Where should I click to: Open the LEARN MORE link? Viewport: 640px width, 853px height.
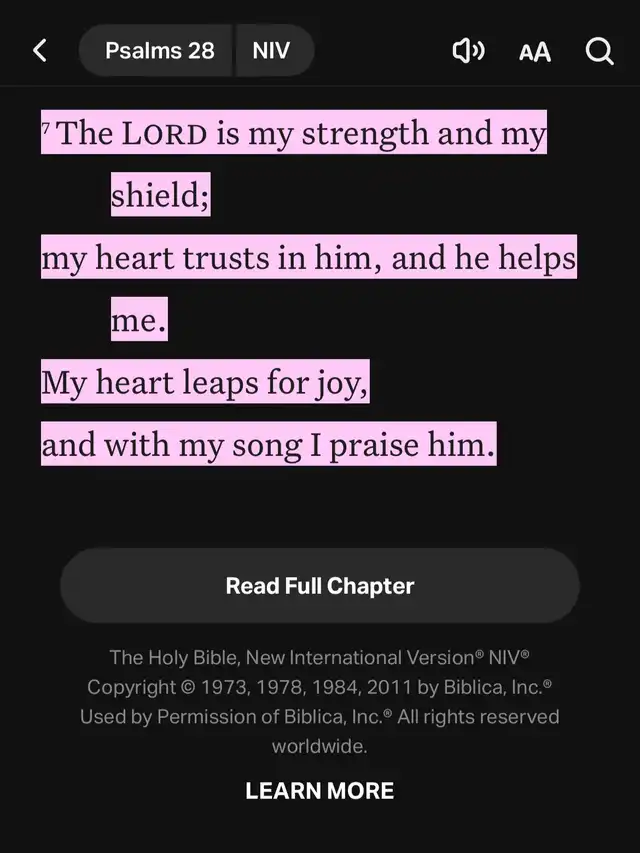pyautogui.click(x=320, y=790)
